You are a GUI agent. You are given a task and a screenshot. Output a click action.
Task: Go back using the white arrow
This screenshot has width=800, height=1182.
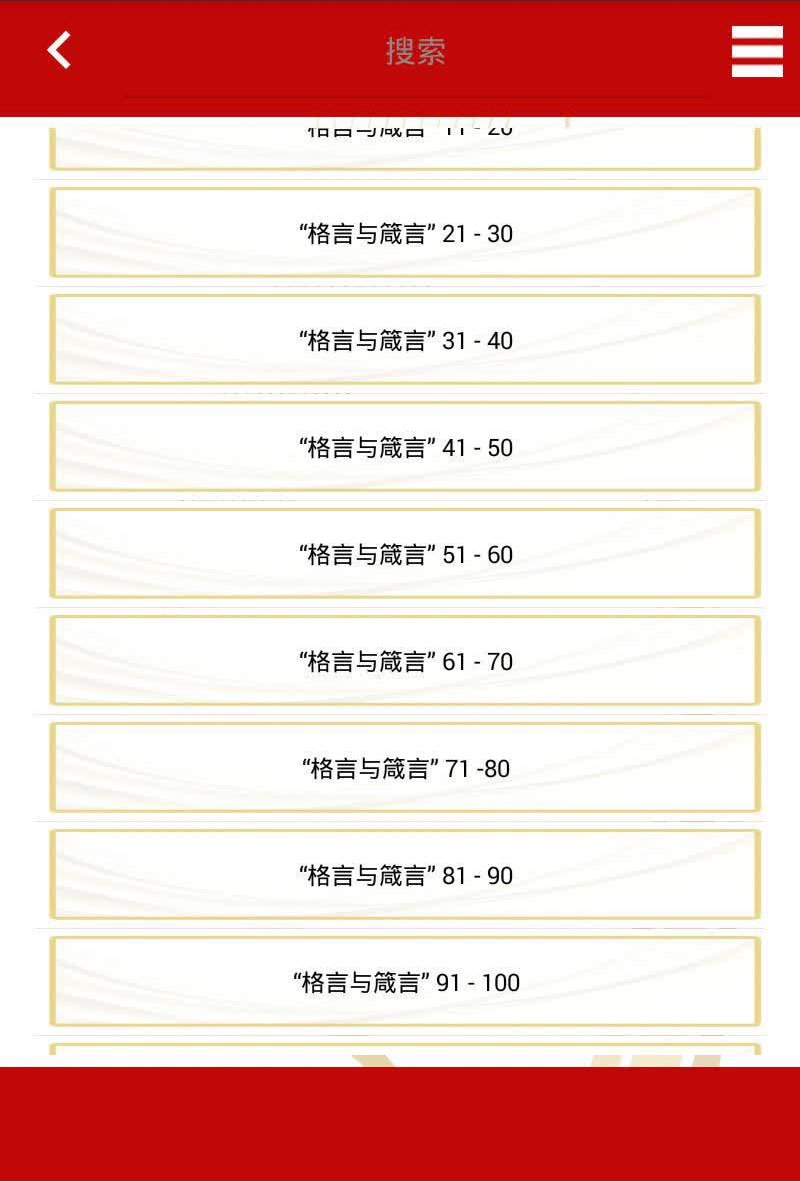coord(59,50)
